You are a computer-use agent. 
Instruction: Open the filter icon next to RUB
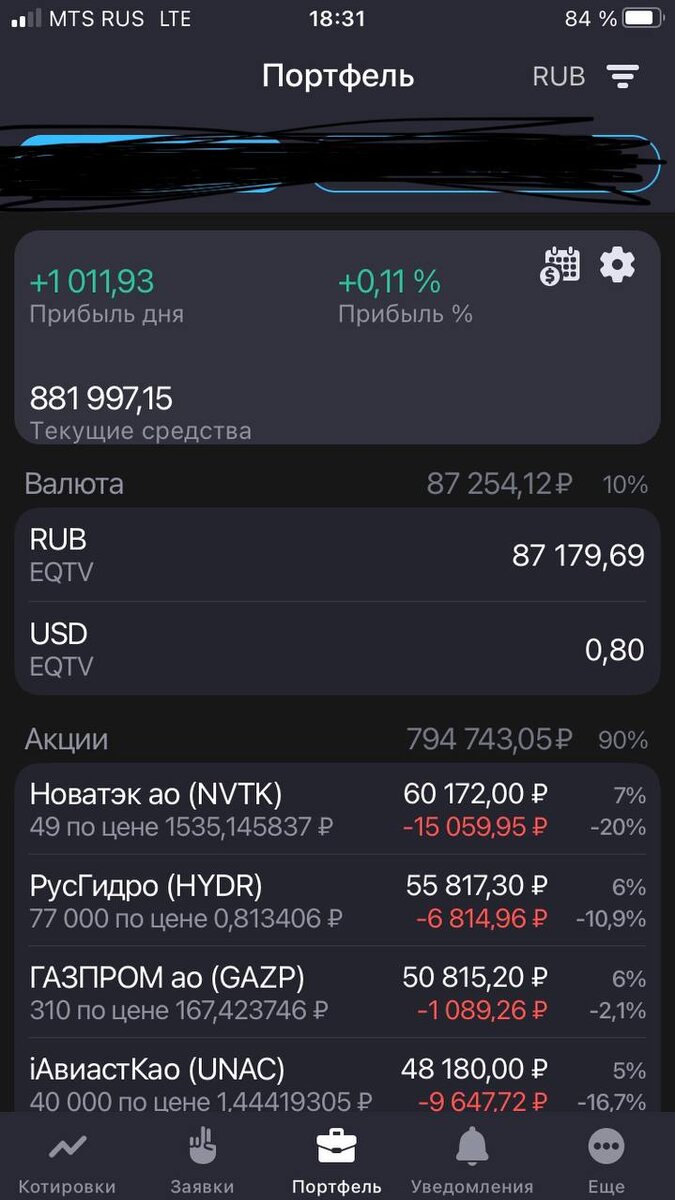pos(623,77)
